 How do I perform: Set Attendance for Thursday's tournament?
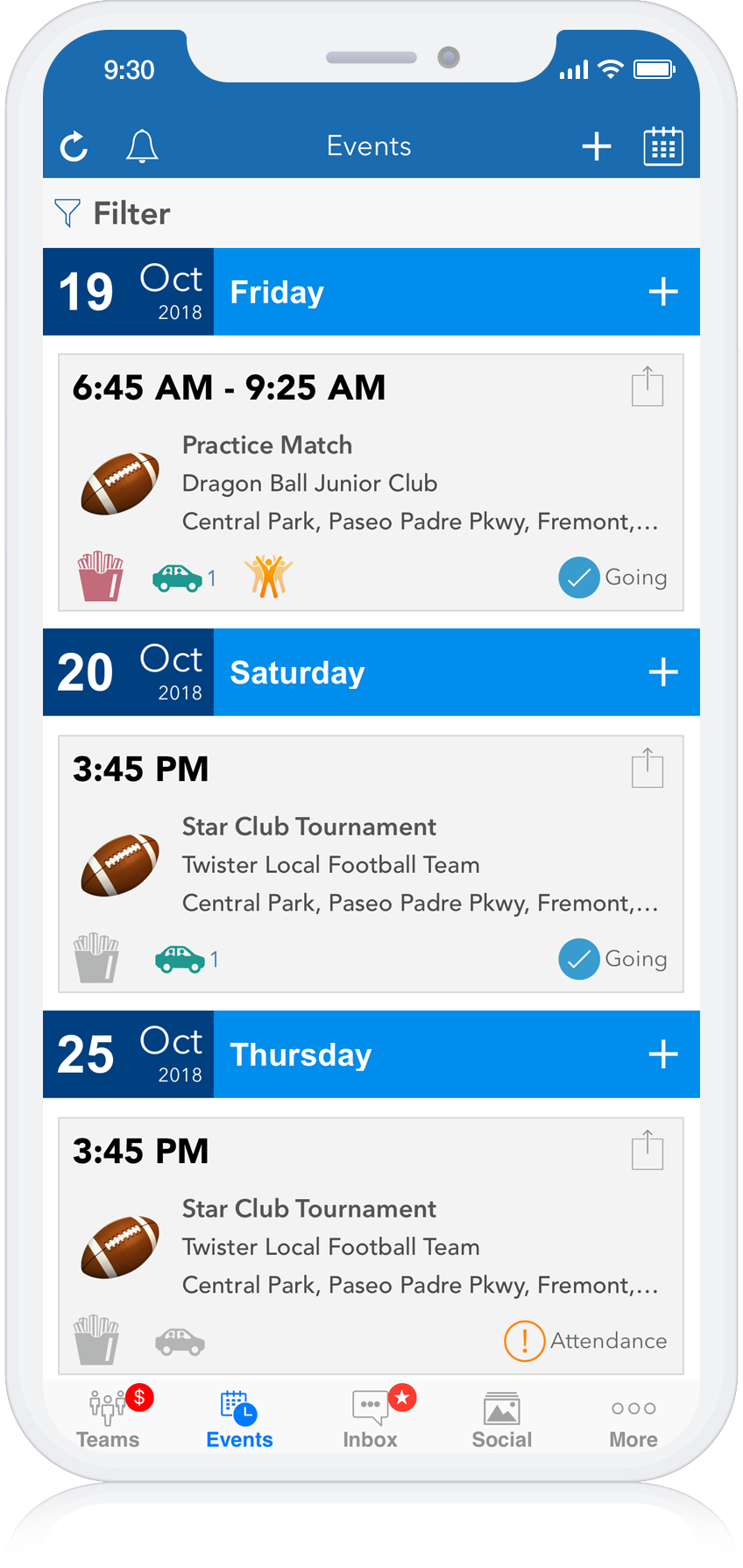point(585,1341)
